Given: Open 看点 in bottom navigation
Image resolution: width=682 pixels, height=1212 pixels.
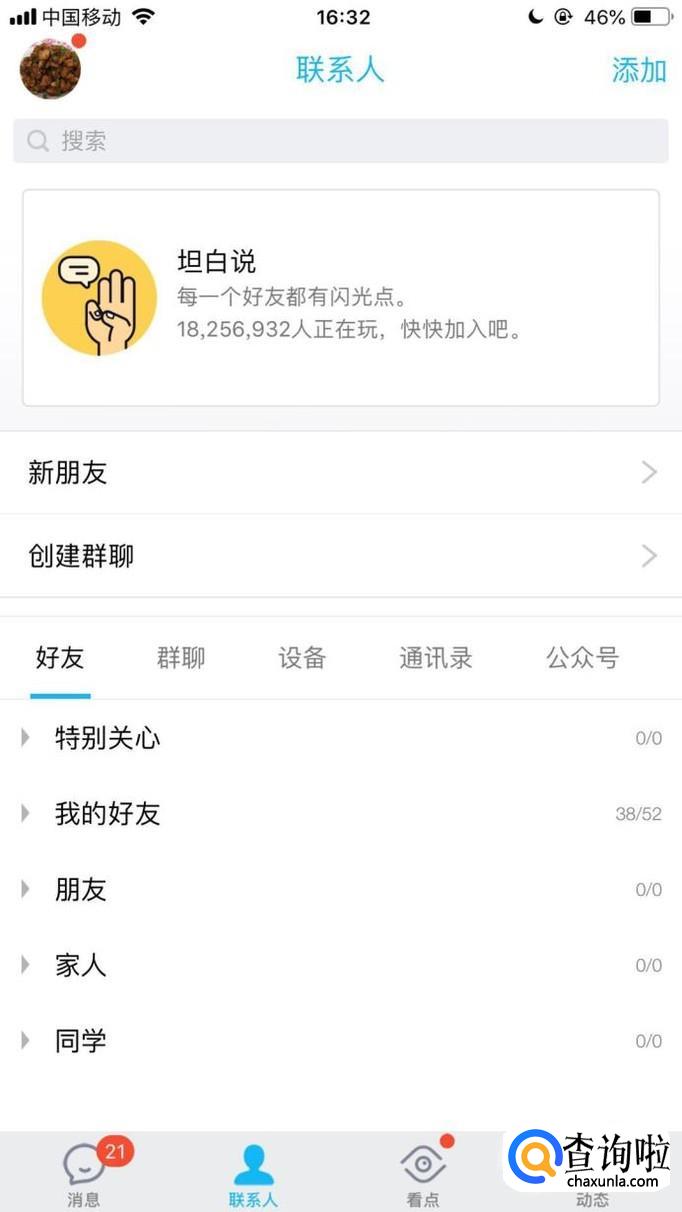Looking at the screenshot, I should coord(423,1172).
